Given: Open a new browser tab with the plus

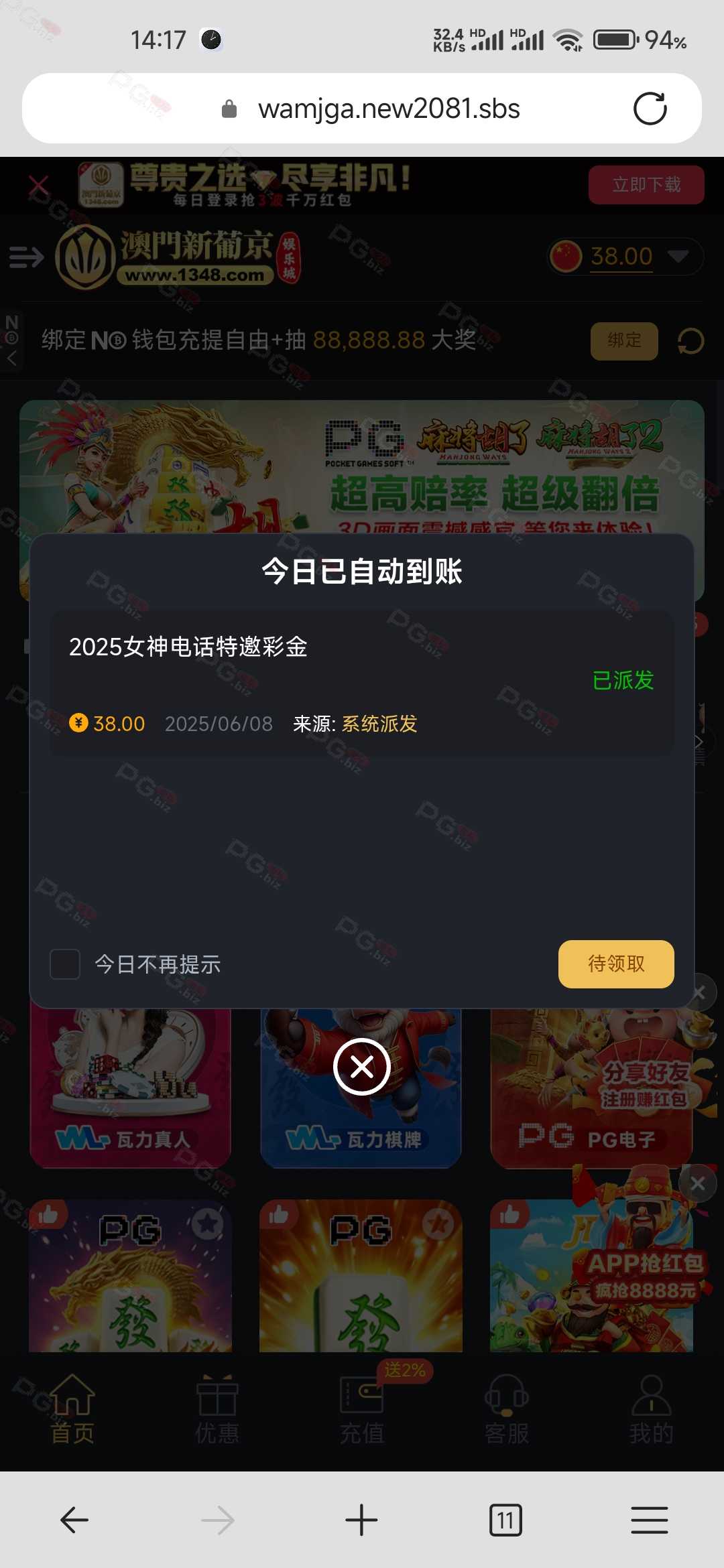Looking at the screenshot, I should pyautogui.click(x=361, y=1520).
